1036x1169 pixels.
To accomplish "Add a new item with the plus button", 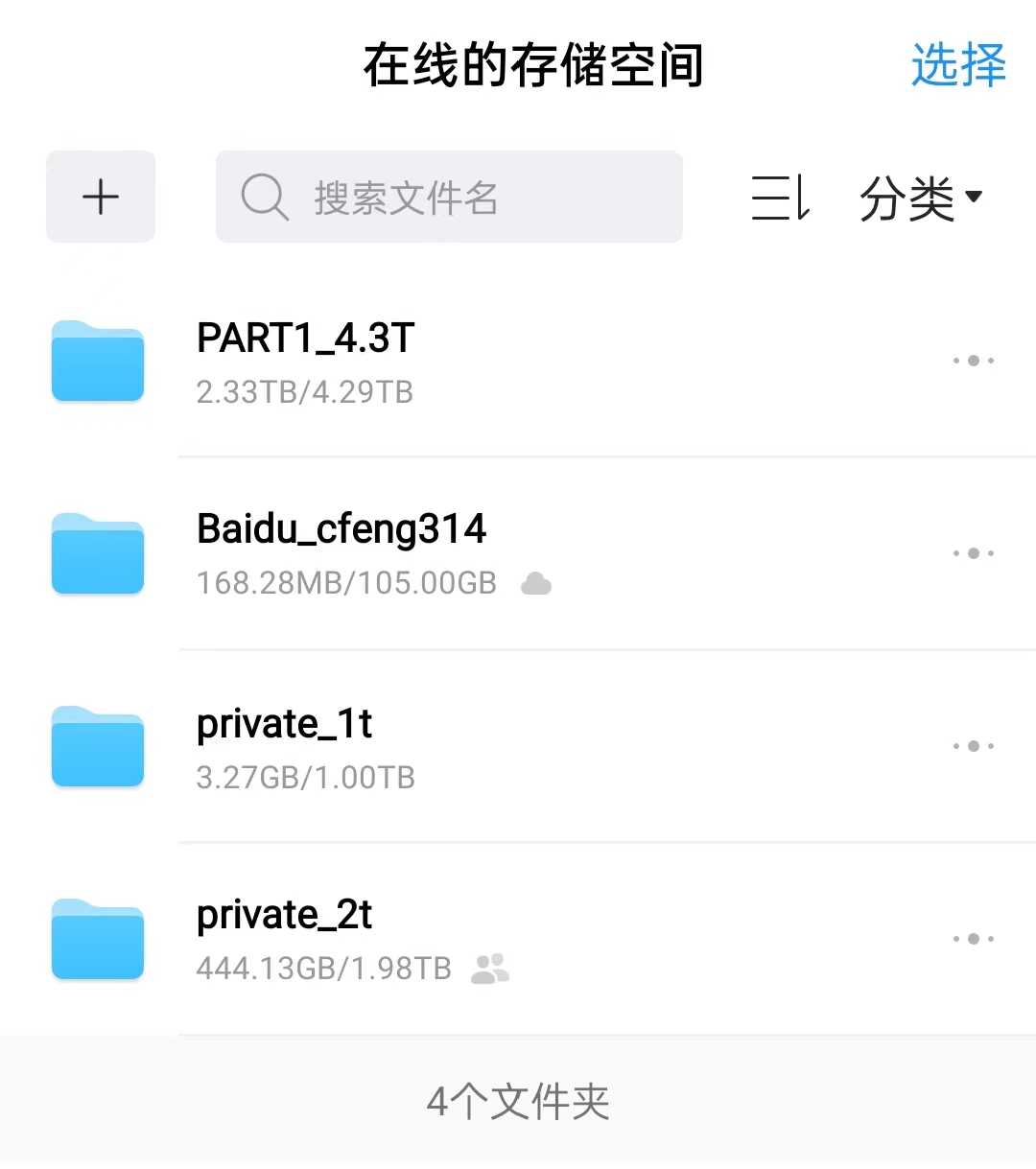I will (101, 197).
